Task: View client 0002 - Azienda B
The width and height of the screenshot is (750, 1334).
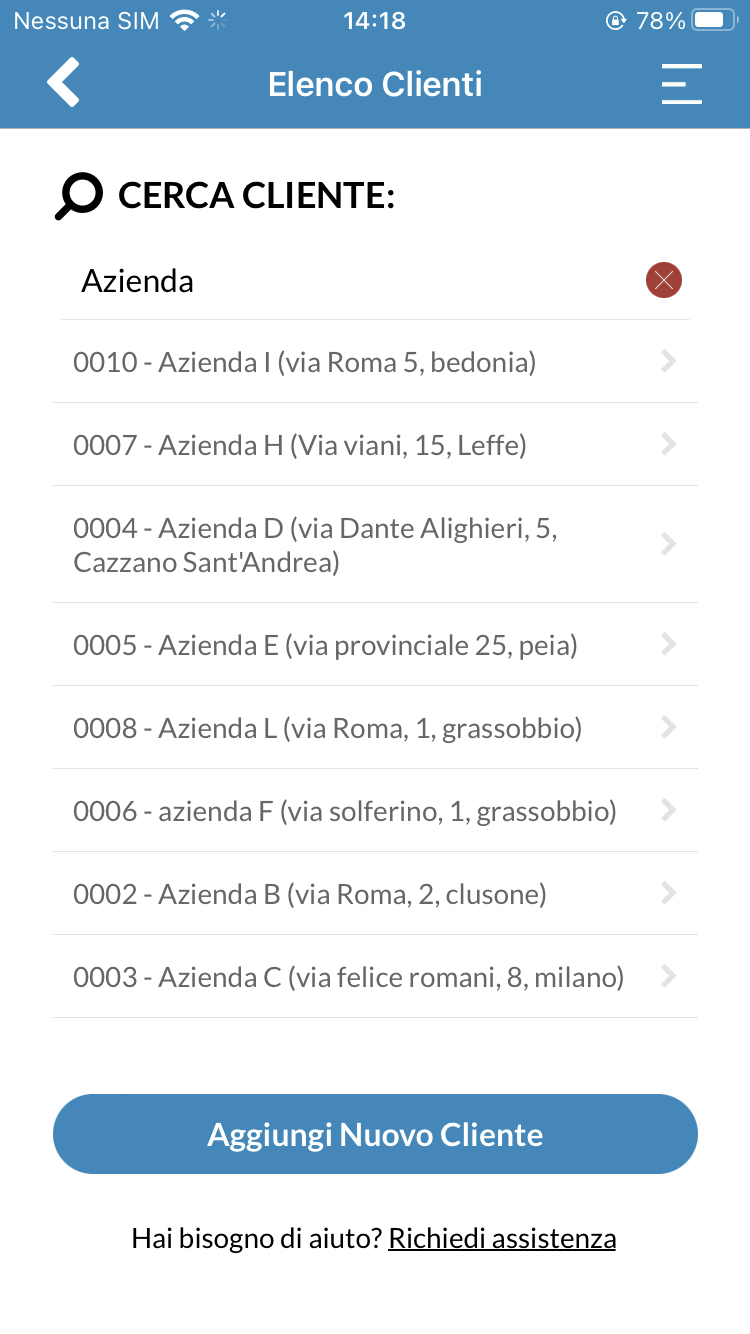Action: point(375,894)
